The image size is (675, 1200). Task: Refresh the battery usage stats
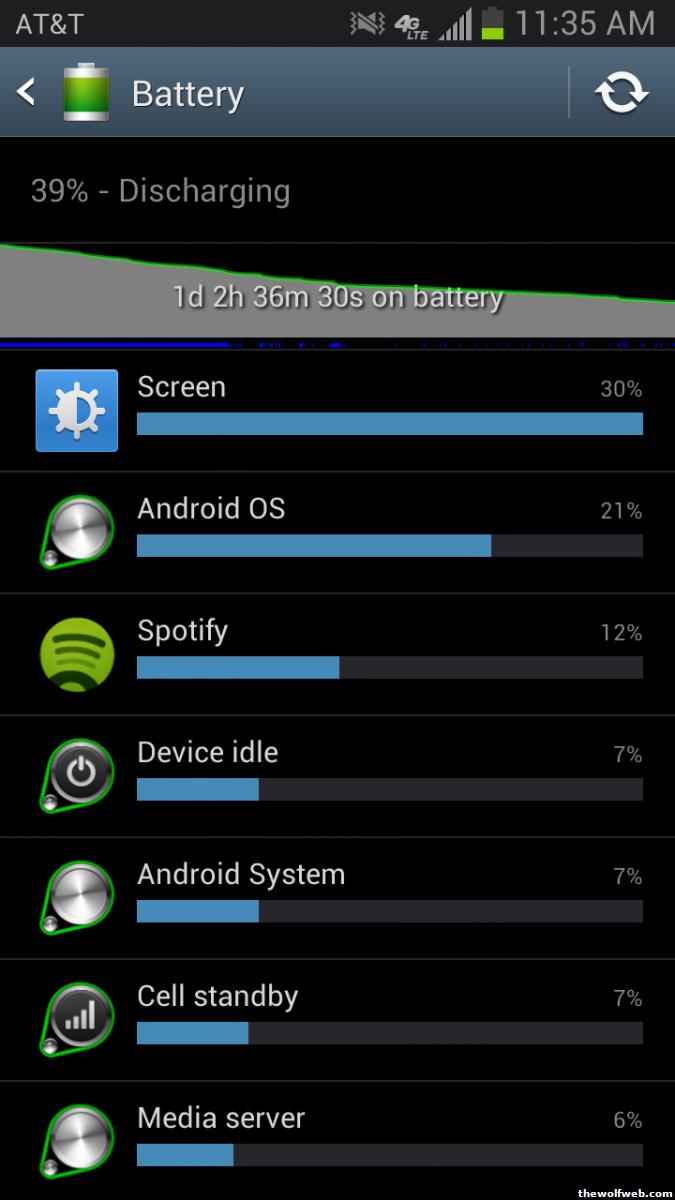[x=621, y=93]
